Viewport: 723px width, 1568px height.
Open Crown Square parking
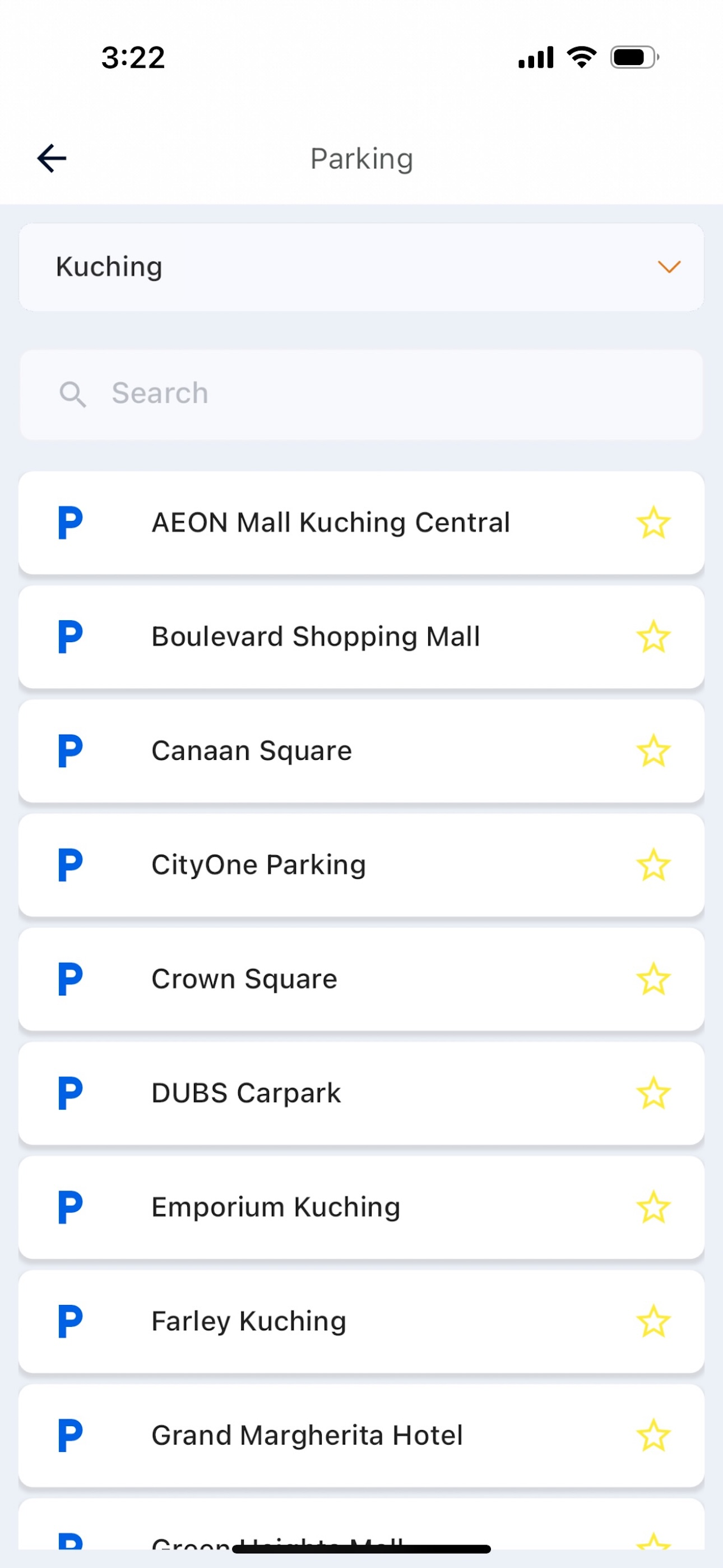click(361, 979)
